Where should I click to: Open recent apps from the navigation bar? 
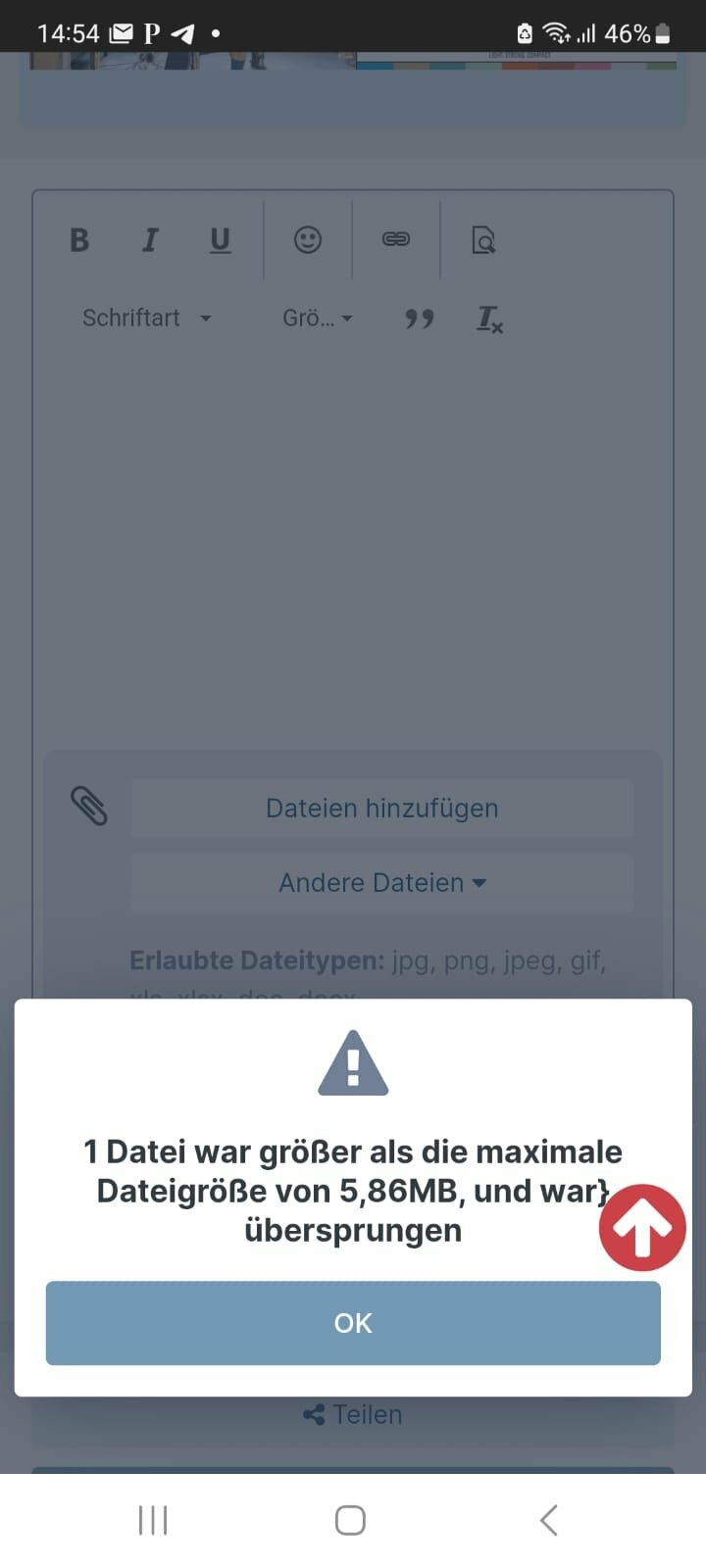coord(153,1520)
